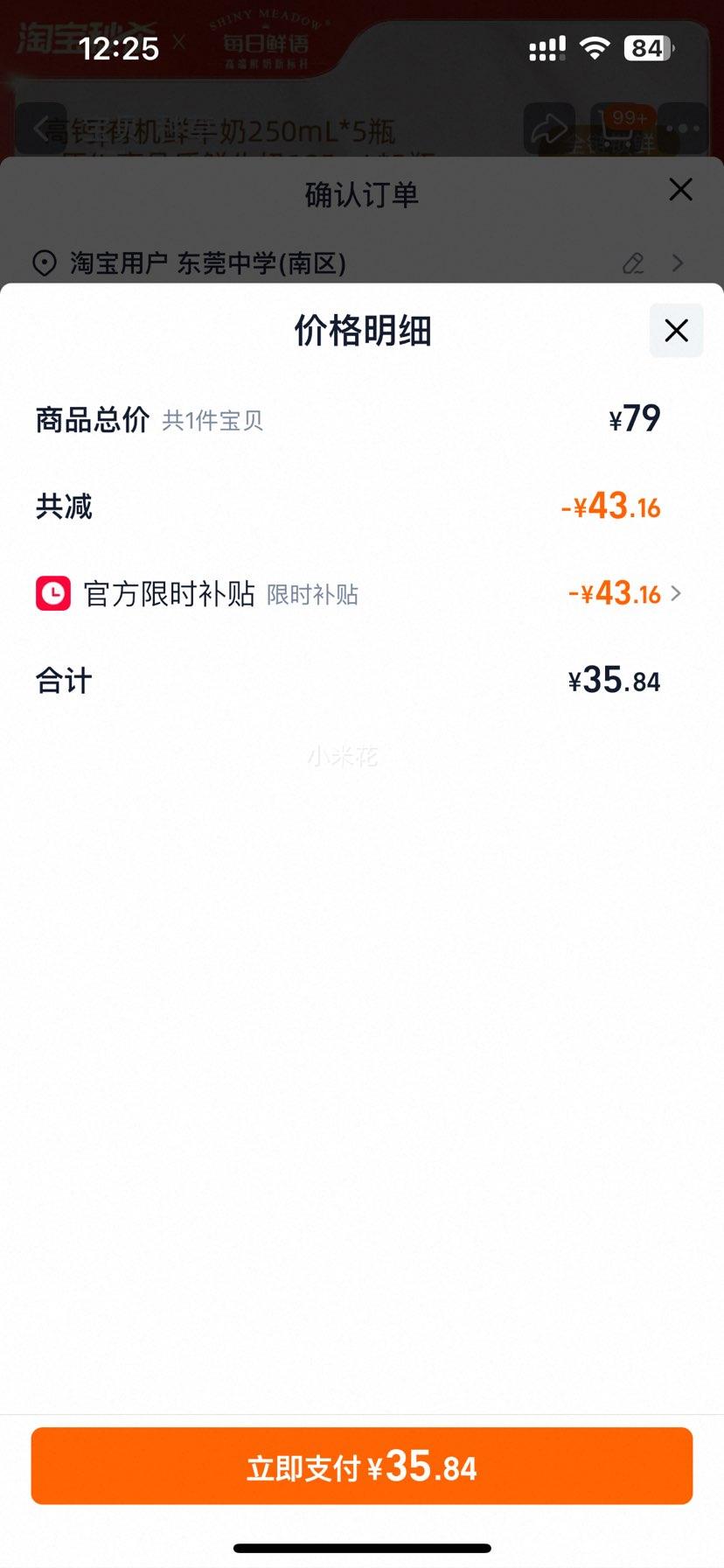Dismiss the 淘宝秒杀 banner with its X
This screenshot has width=724, height=1568.
click(180, 42)
